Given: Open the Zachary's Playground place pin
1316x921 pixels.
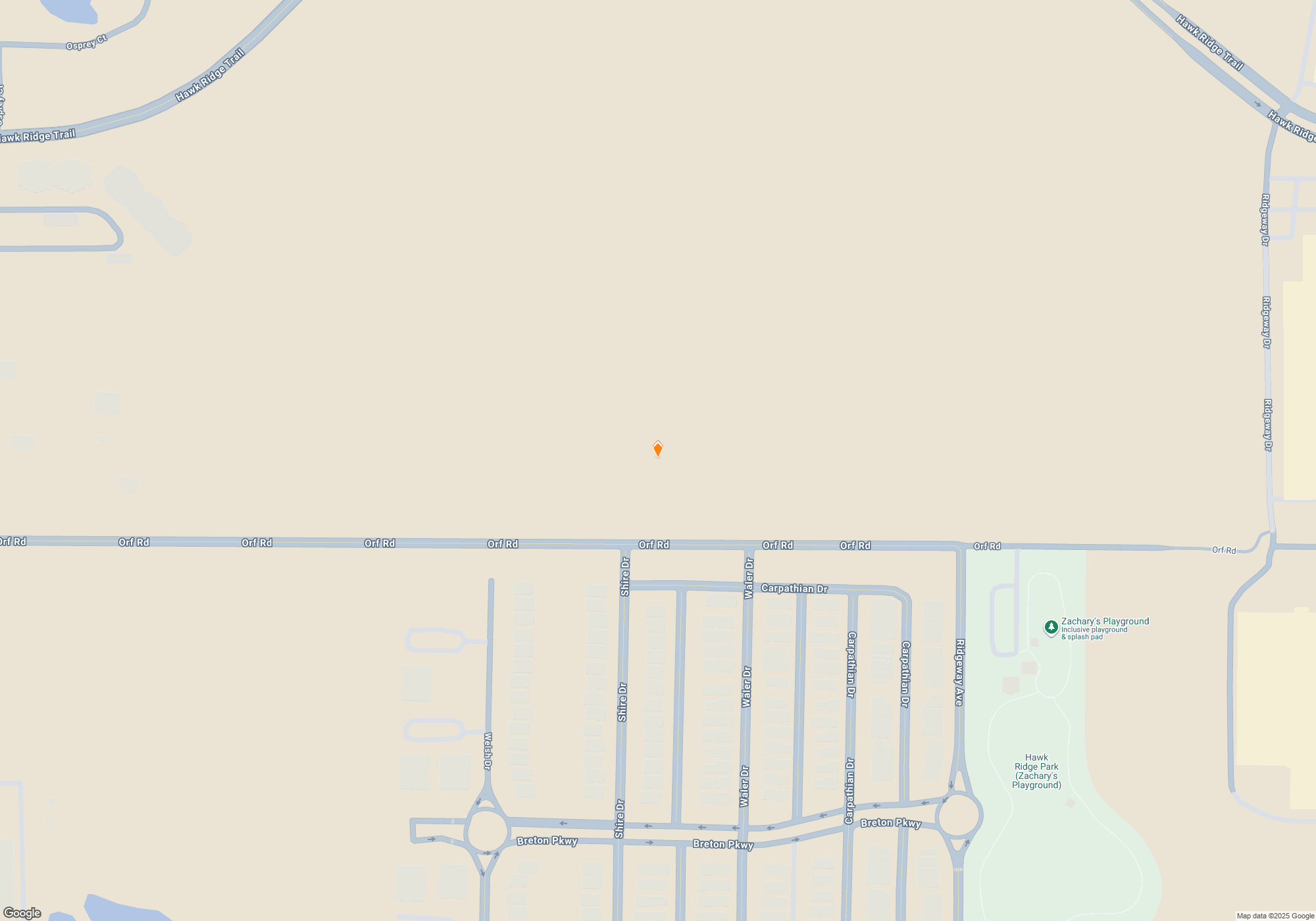Looking at the screenshot, I should pos(1051,627).
